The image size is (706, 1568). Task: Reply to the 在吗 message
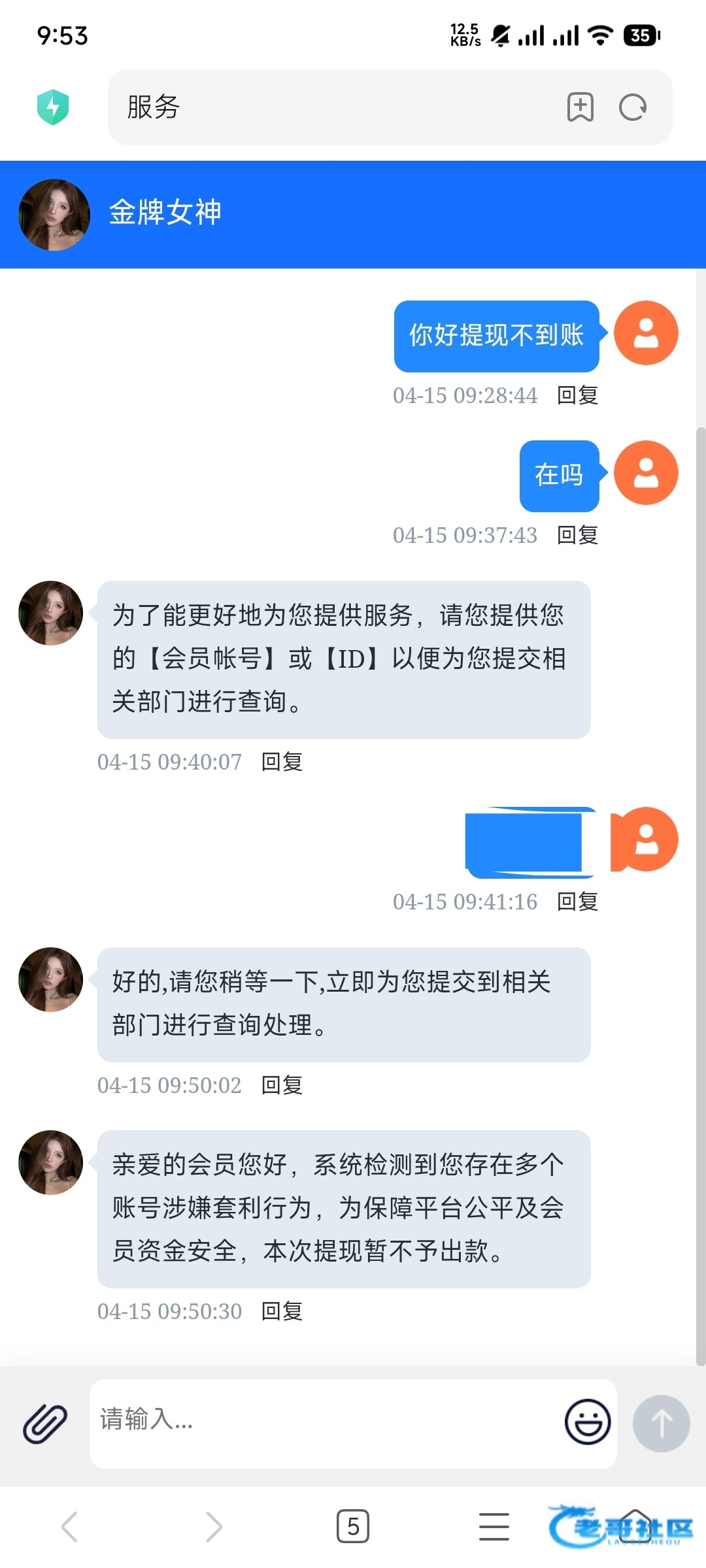click(x=577, y=535)
